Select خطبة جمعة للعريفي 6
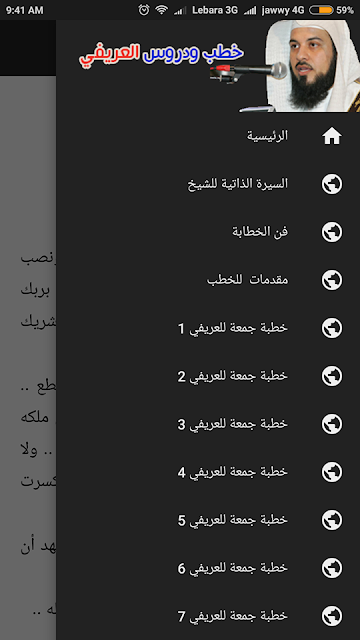 point(208,568)
